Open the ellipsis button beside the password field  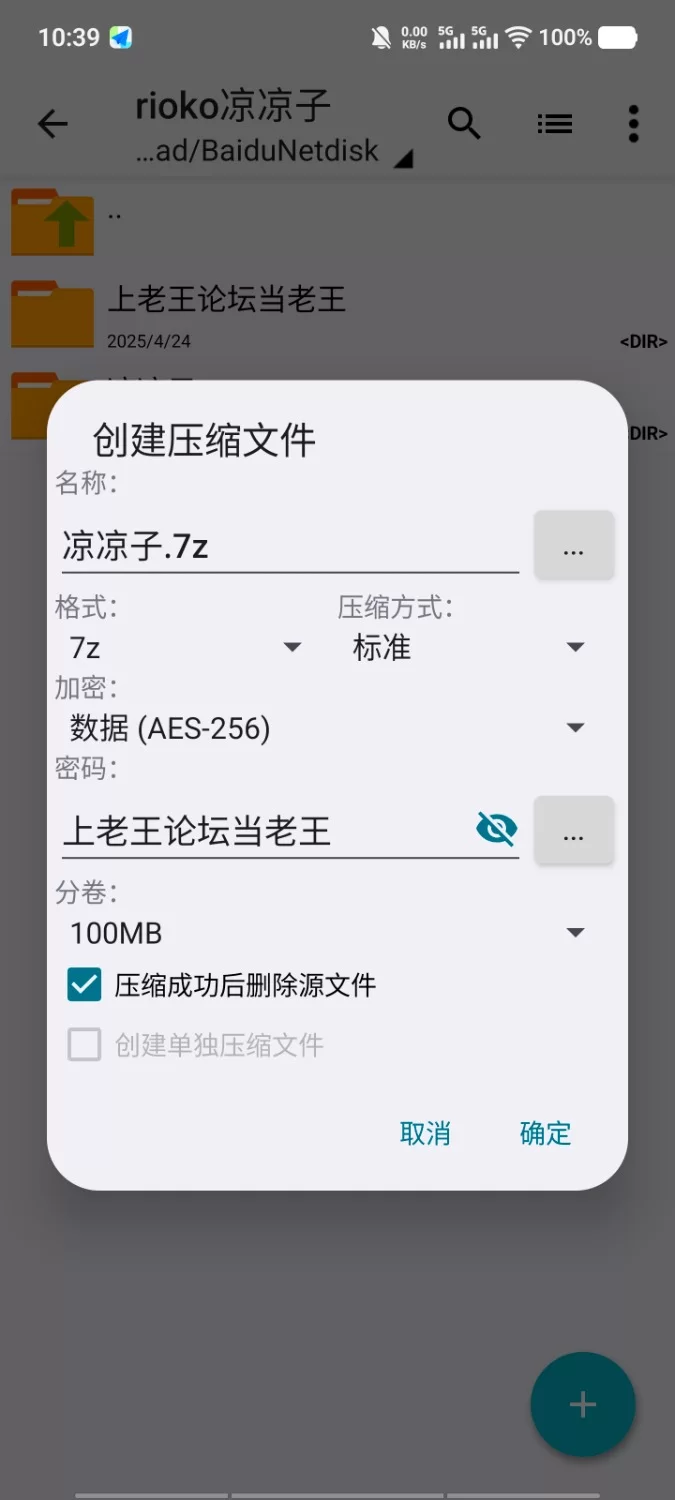(x=574, y=830)
